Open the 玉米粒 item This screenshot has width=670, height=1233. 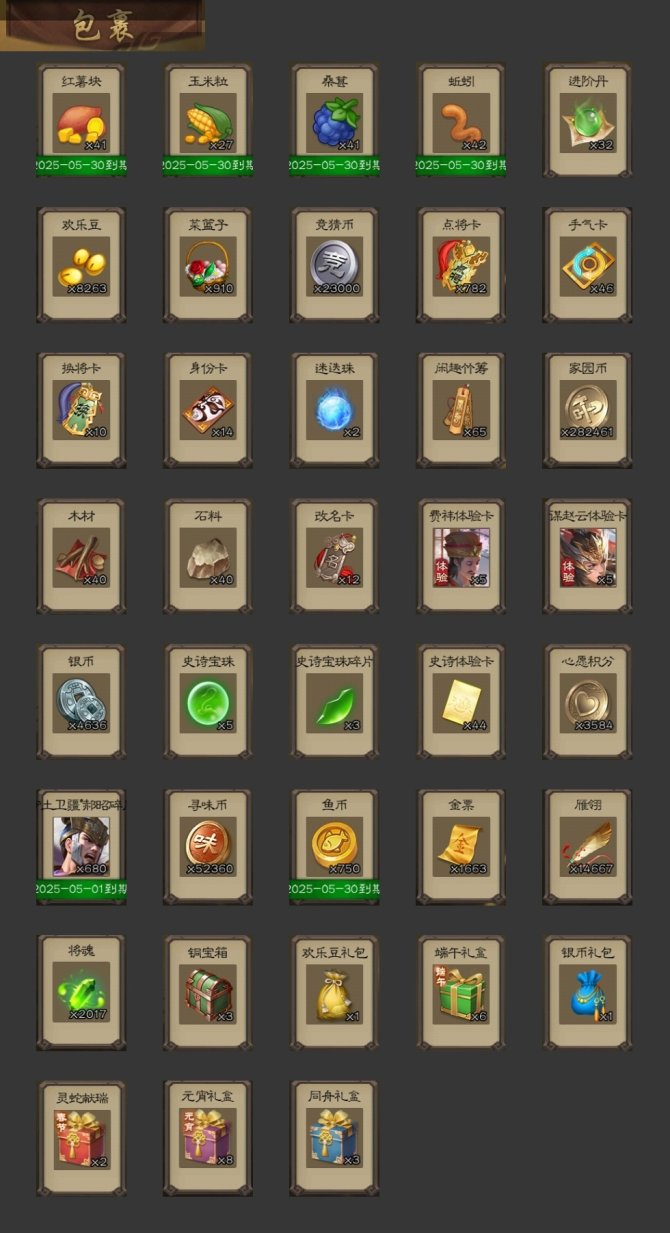pos(208,121)
